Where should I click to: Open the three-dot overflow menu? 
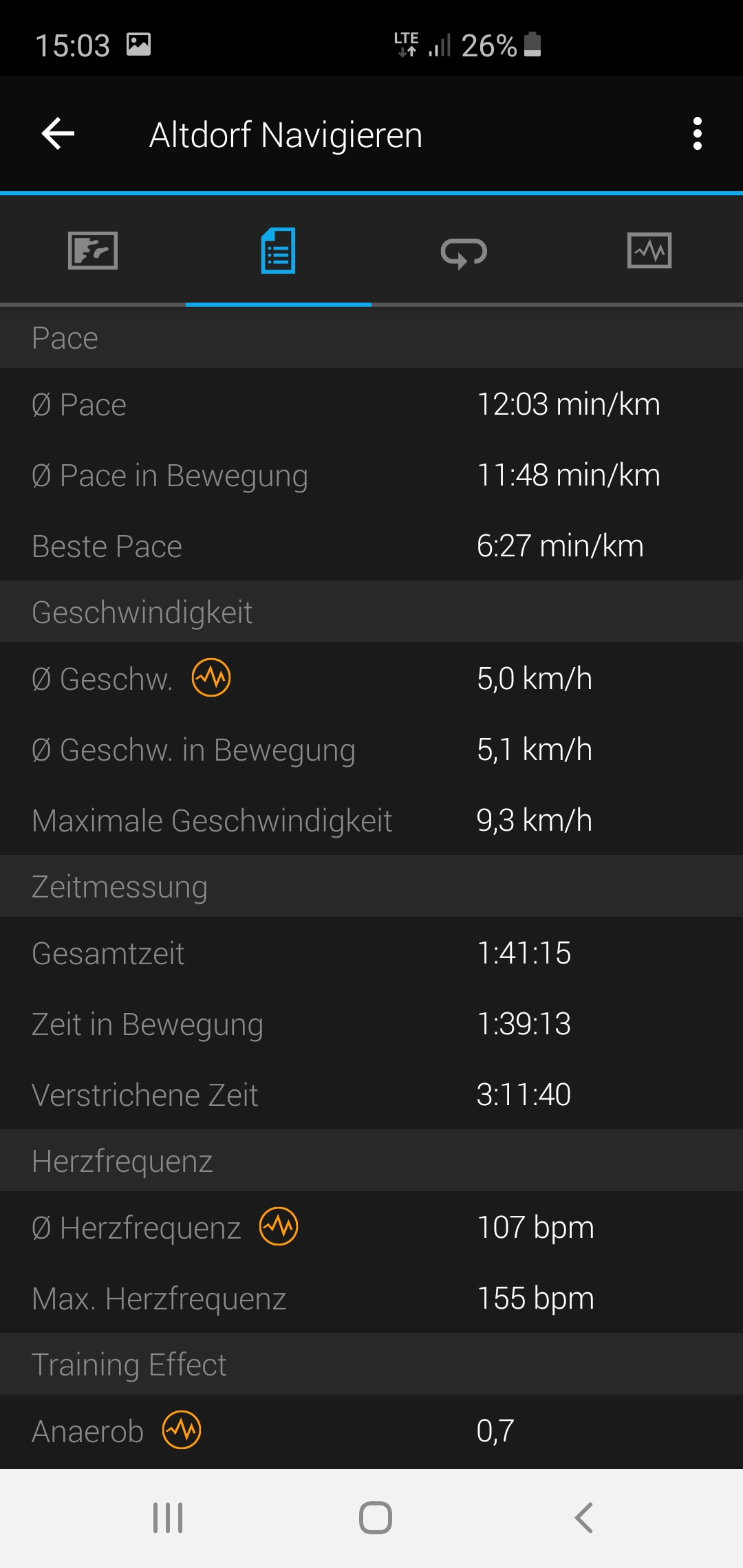(x=697, y=133)
